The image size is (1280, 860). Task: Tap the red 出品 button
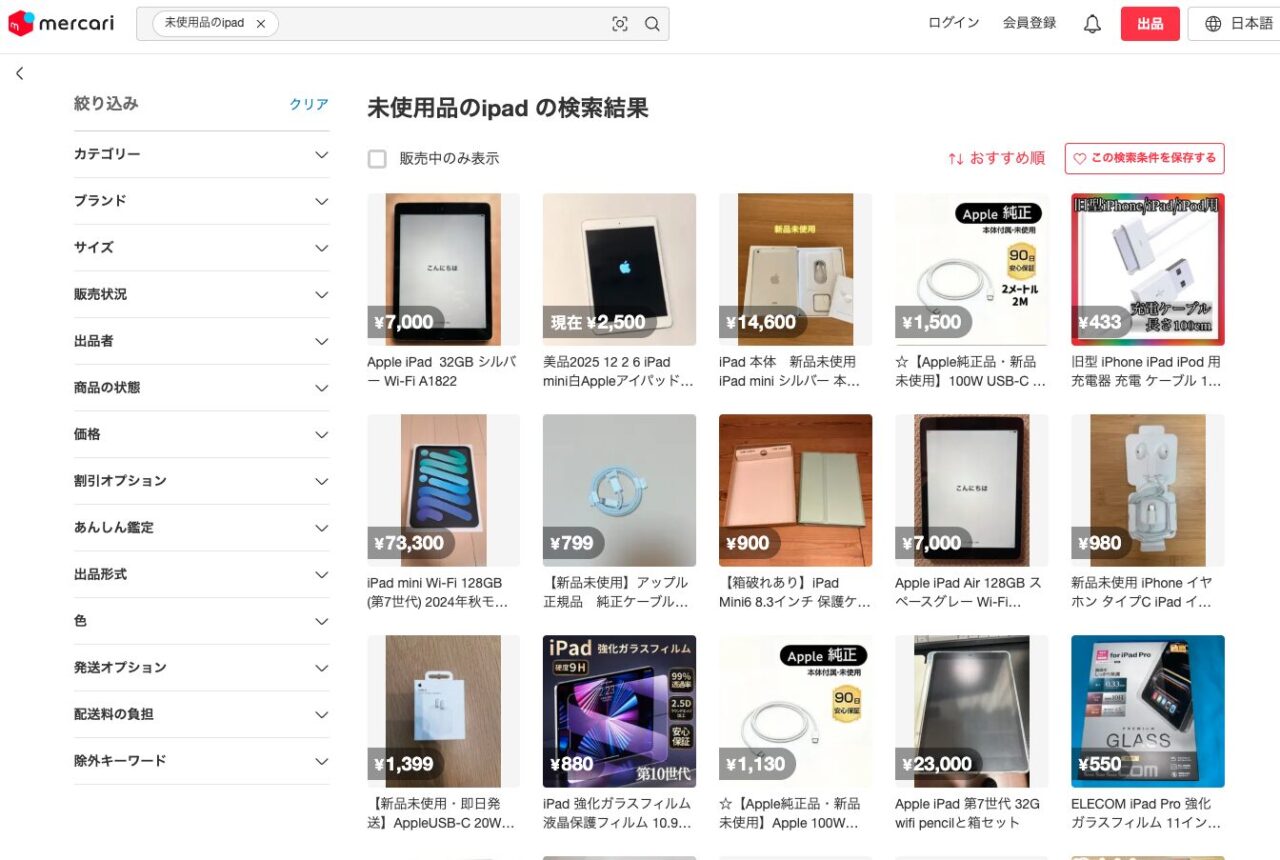(x=1150, y=24)
